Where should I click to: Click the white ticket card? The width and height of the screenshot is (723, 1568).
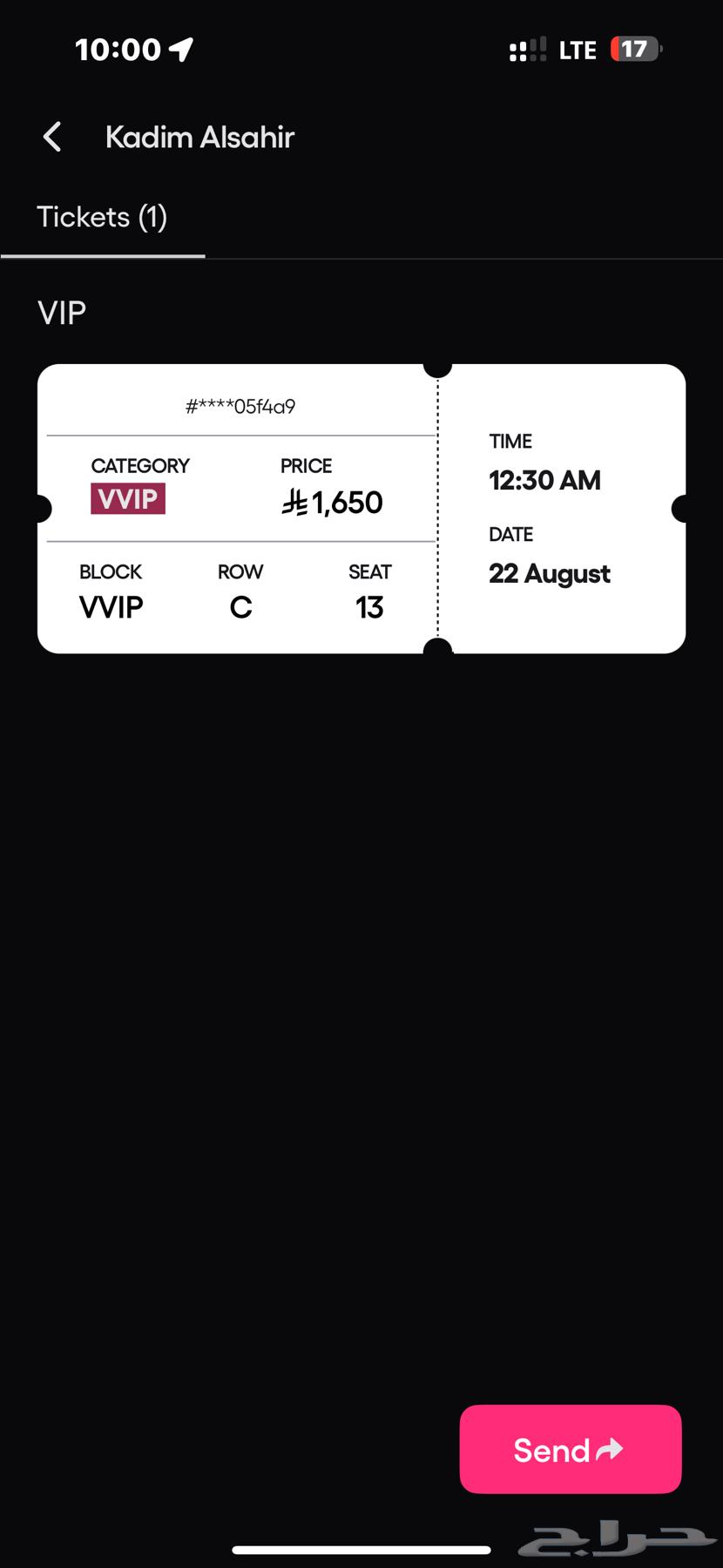coord(361,507)
